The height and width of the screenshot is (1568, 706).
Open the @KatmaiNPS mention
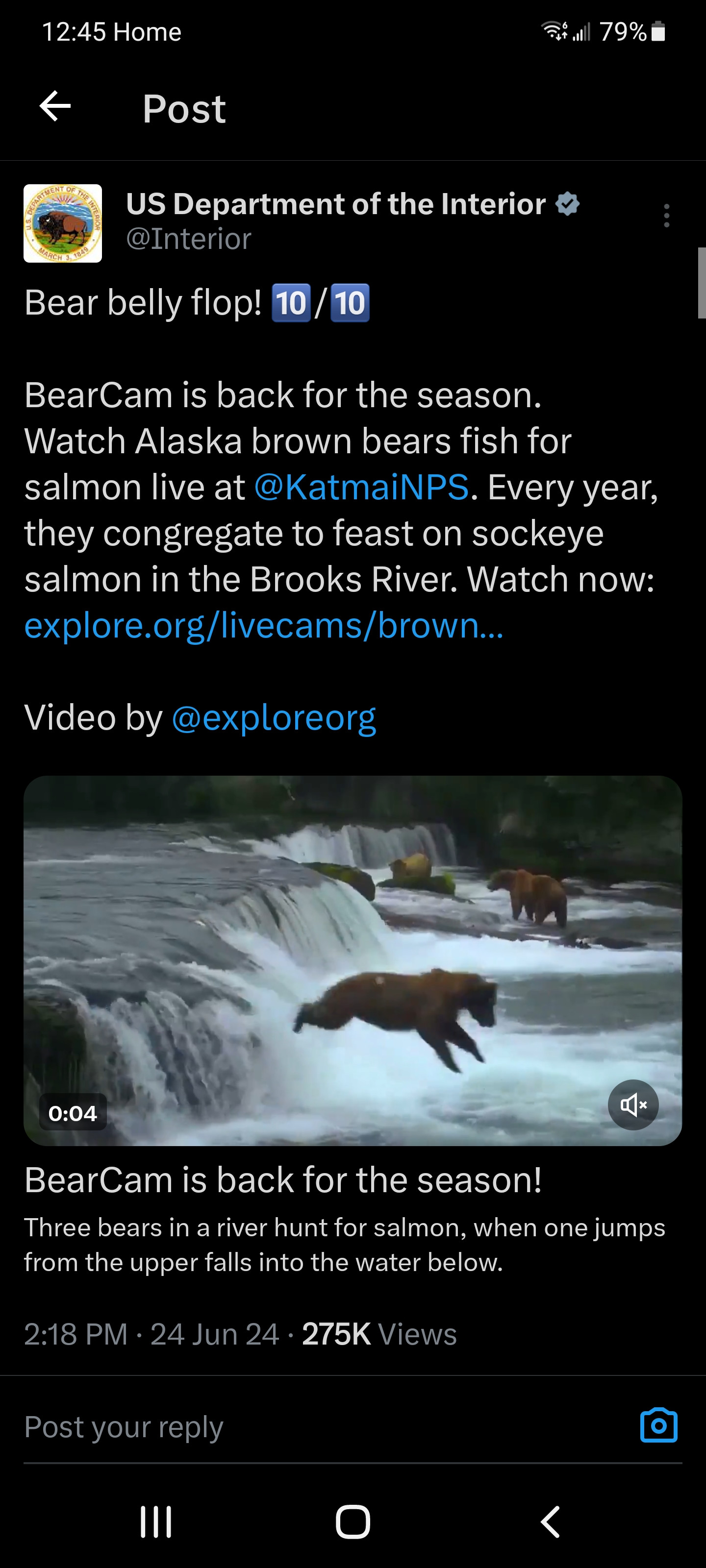pos(361,488)
